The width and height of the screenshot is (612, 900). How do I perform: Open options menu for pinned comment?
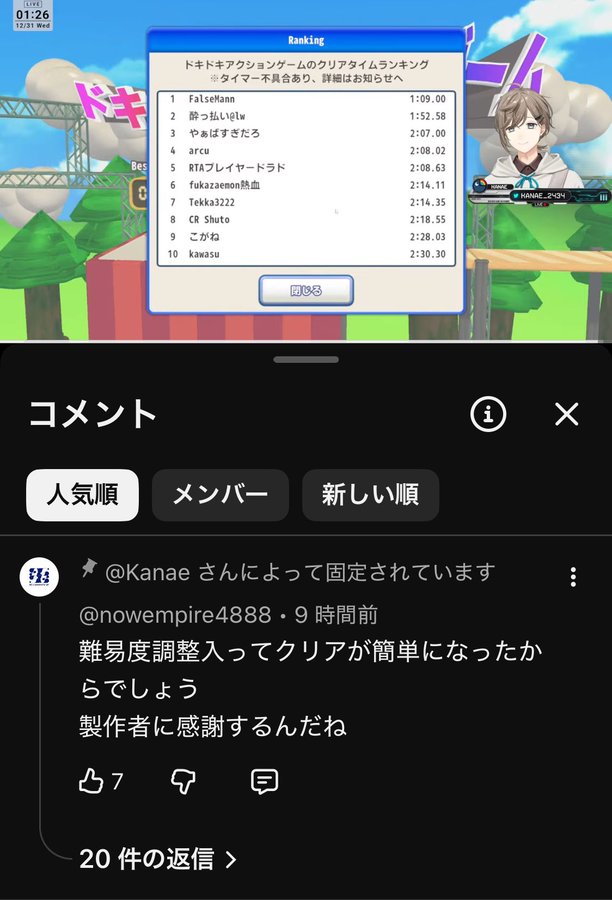coord(573,577)
